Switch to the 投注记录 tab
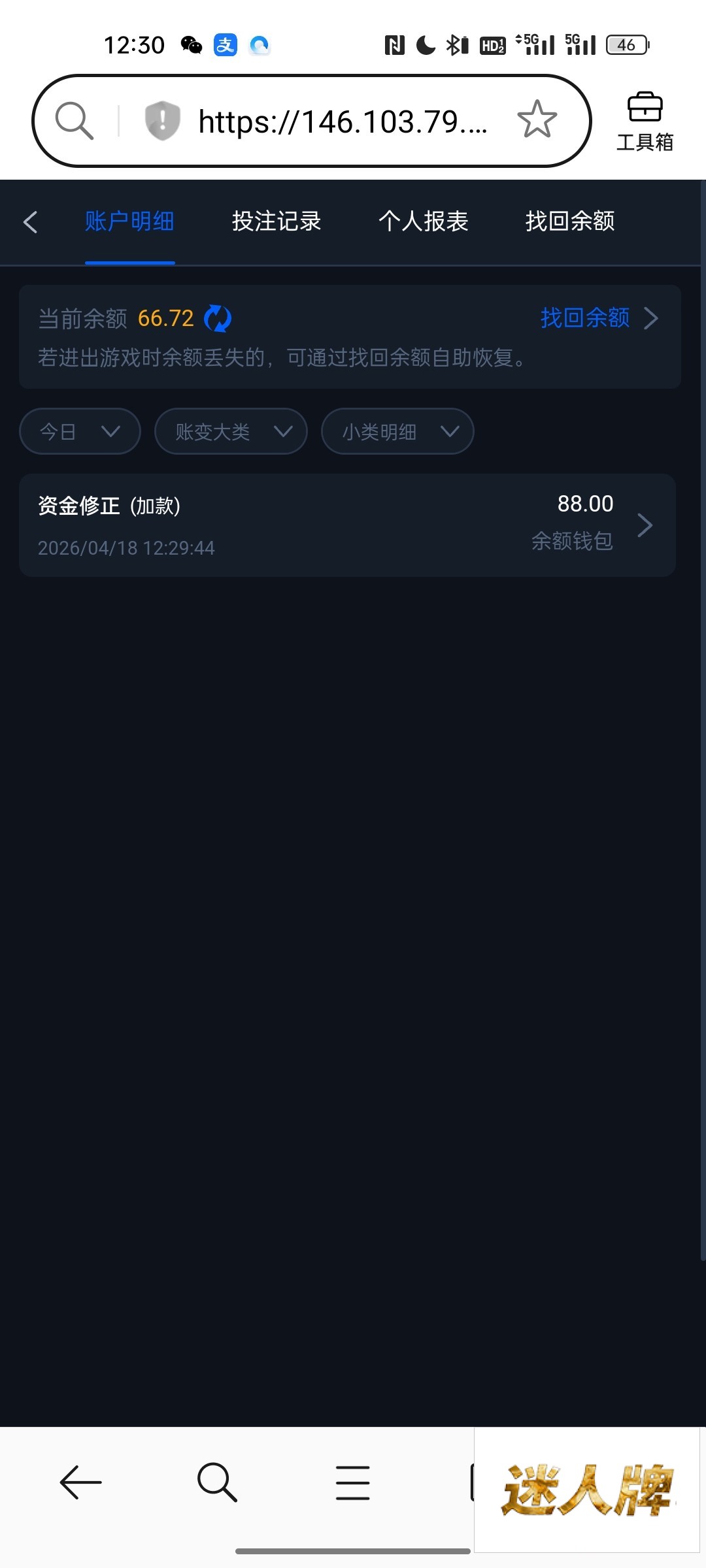 pos(277,221)
